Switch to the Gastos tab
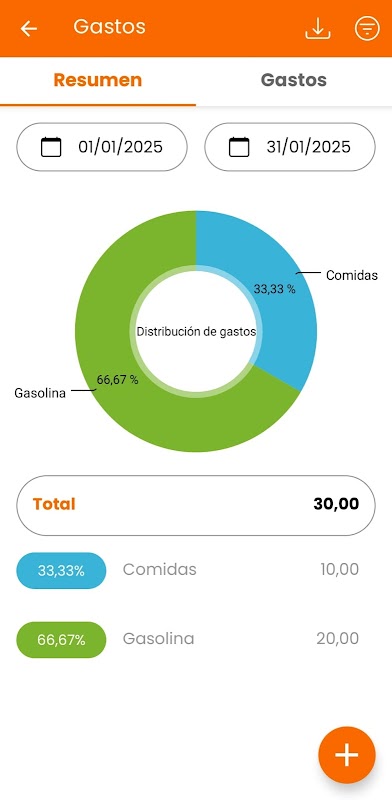 293,80
